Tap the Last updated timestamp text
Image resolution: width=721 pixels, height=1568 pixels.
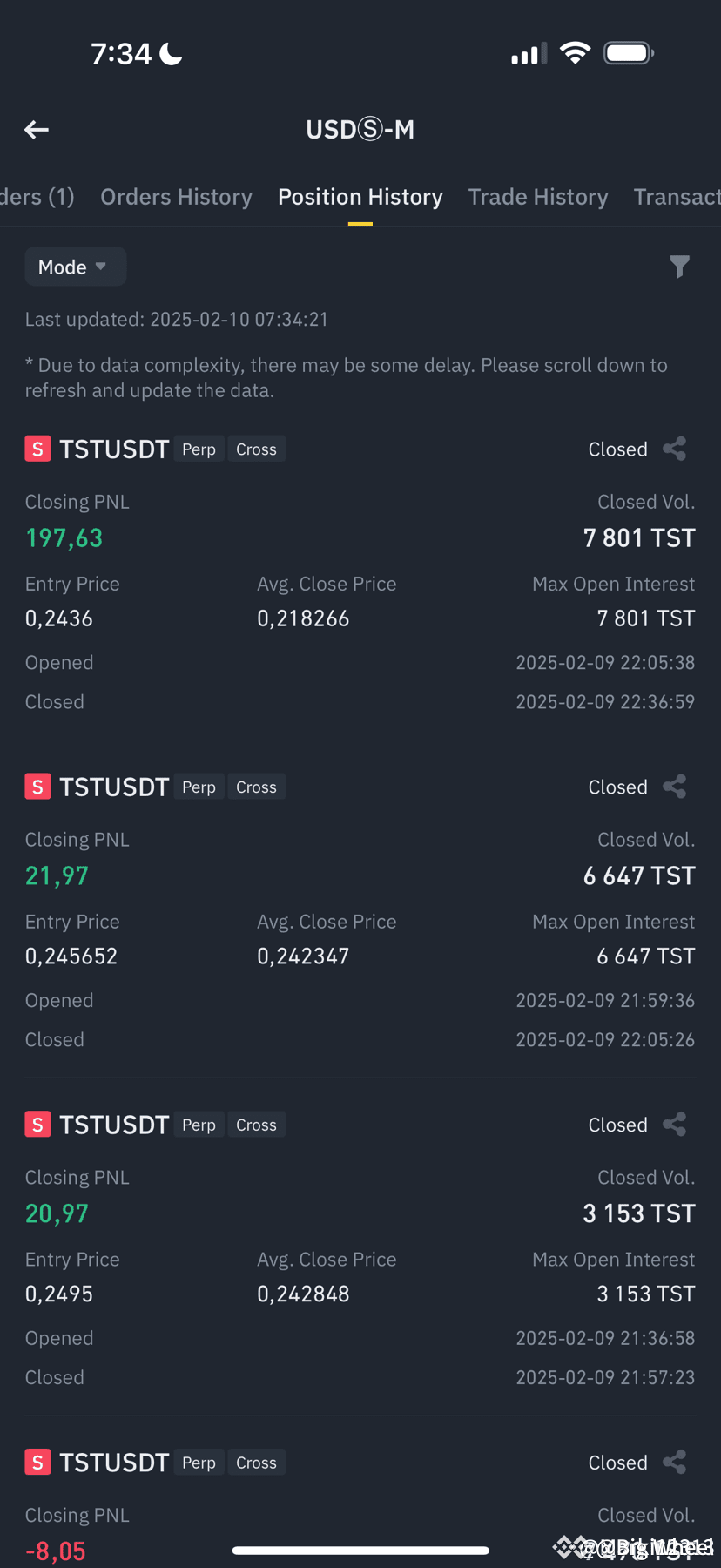coord(177,319)
